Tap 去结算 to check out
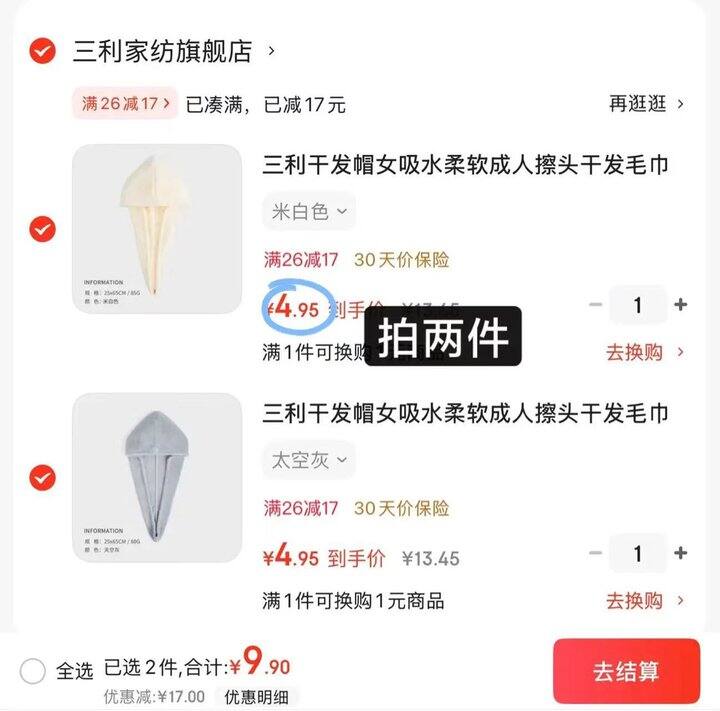 tap(626, 671)
